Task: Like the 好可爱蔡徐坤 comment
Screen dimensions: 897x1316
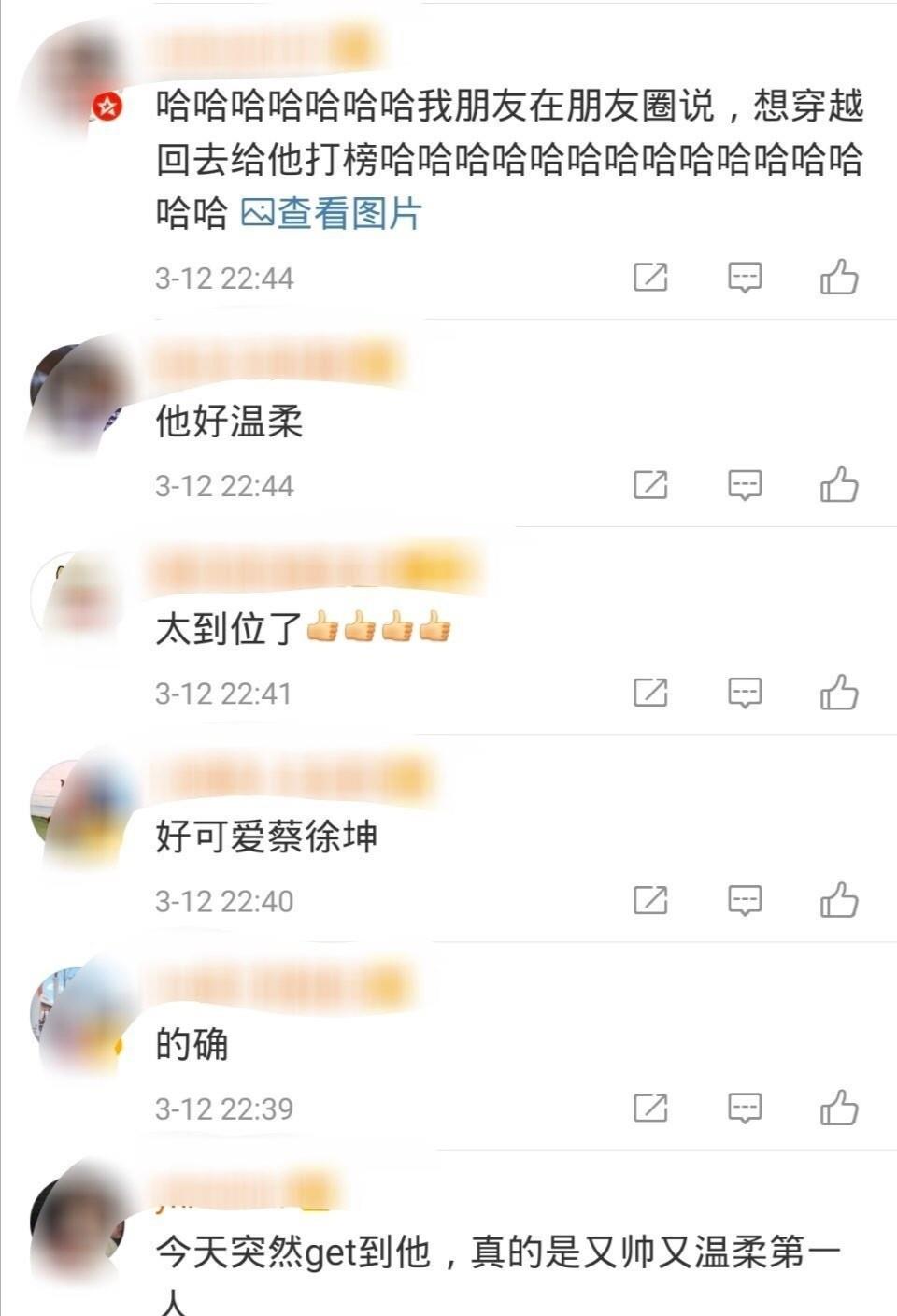Action: pyautogui.click(x=838, y=899)
